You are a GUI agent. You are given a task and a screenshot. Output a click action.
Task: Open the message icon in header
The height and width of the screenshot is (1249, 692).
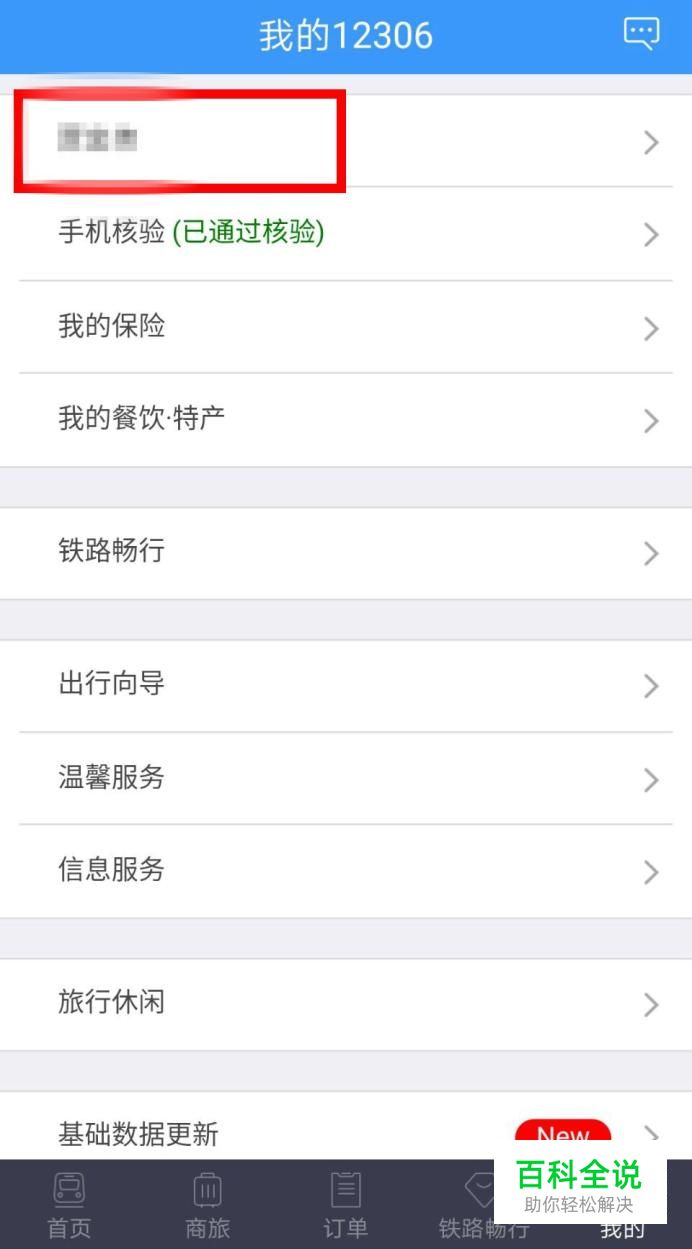pyautogui.click(x=641, y=34)
